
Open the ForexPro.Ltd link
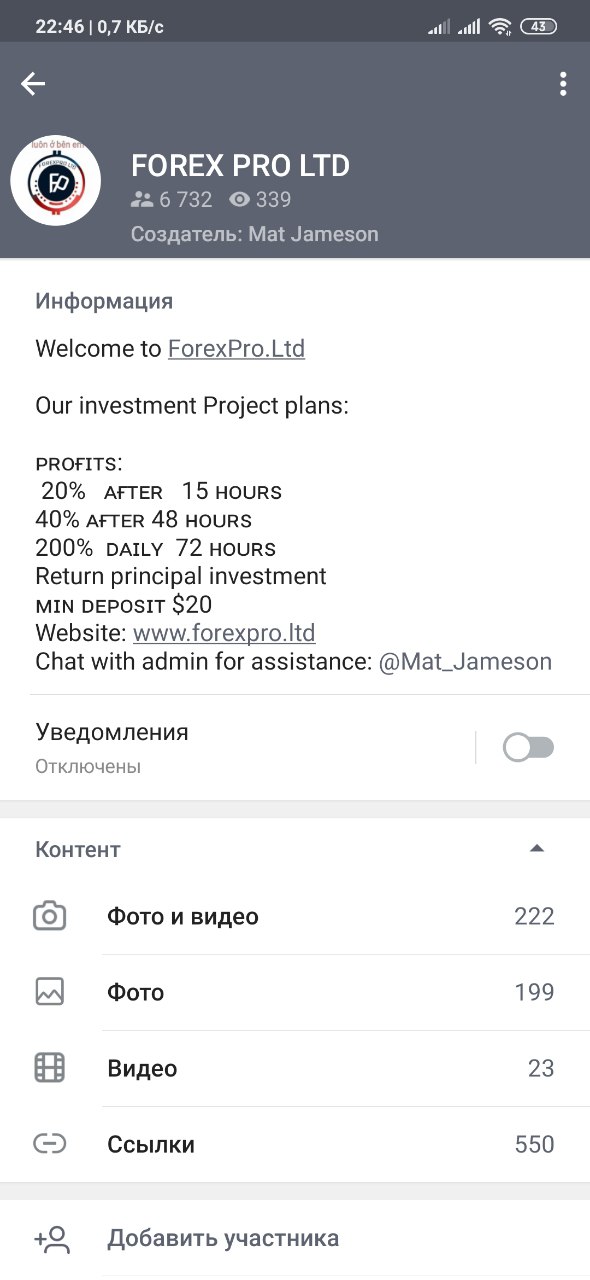tap(236, 349)
